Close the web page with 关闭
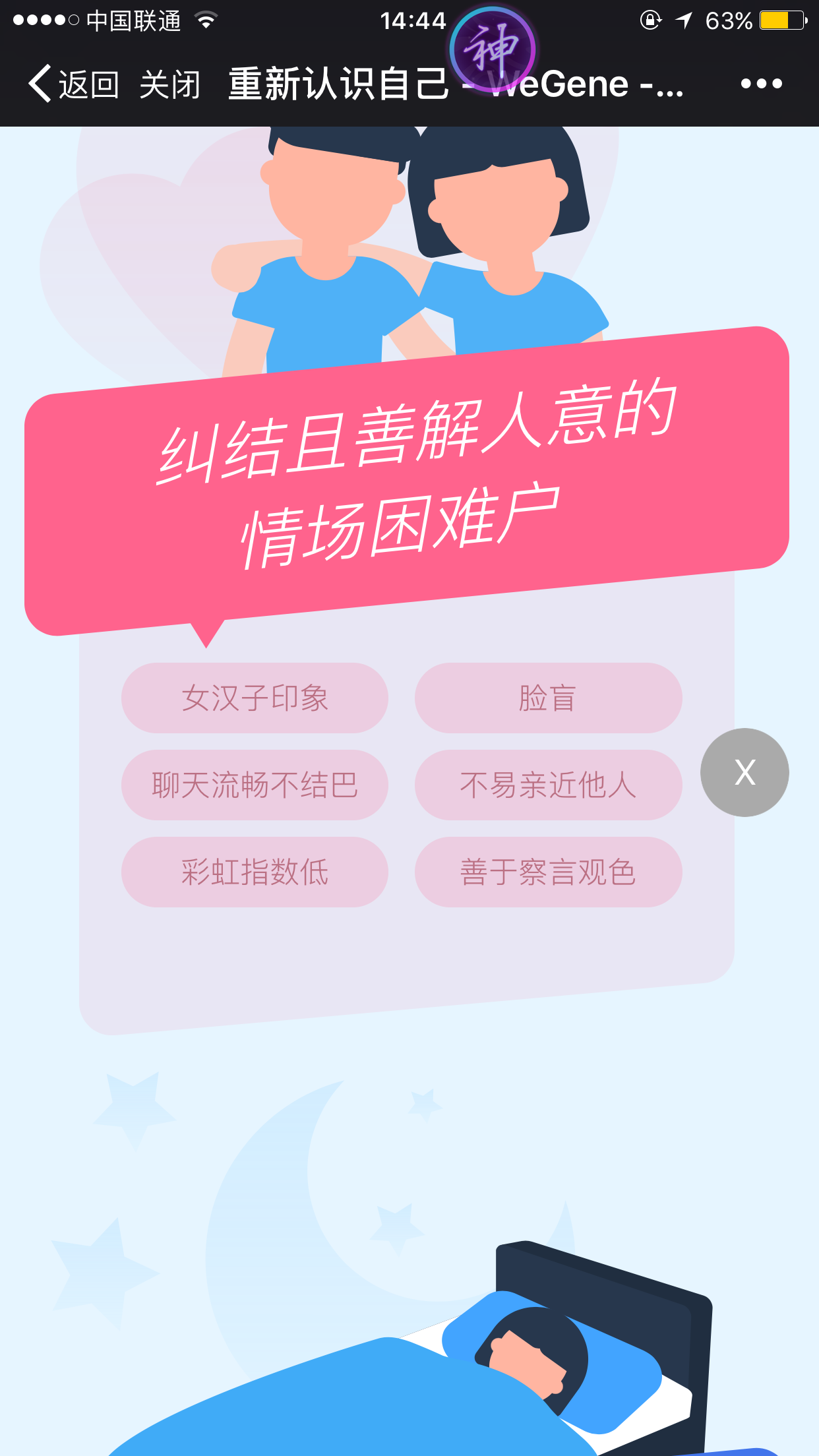819x1456 pixels. pyautogui.click(x=170, y=84)
